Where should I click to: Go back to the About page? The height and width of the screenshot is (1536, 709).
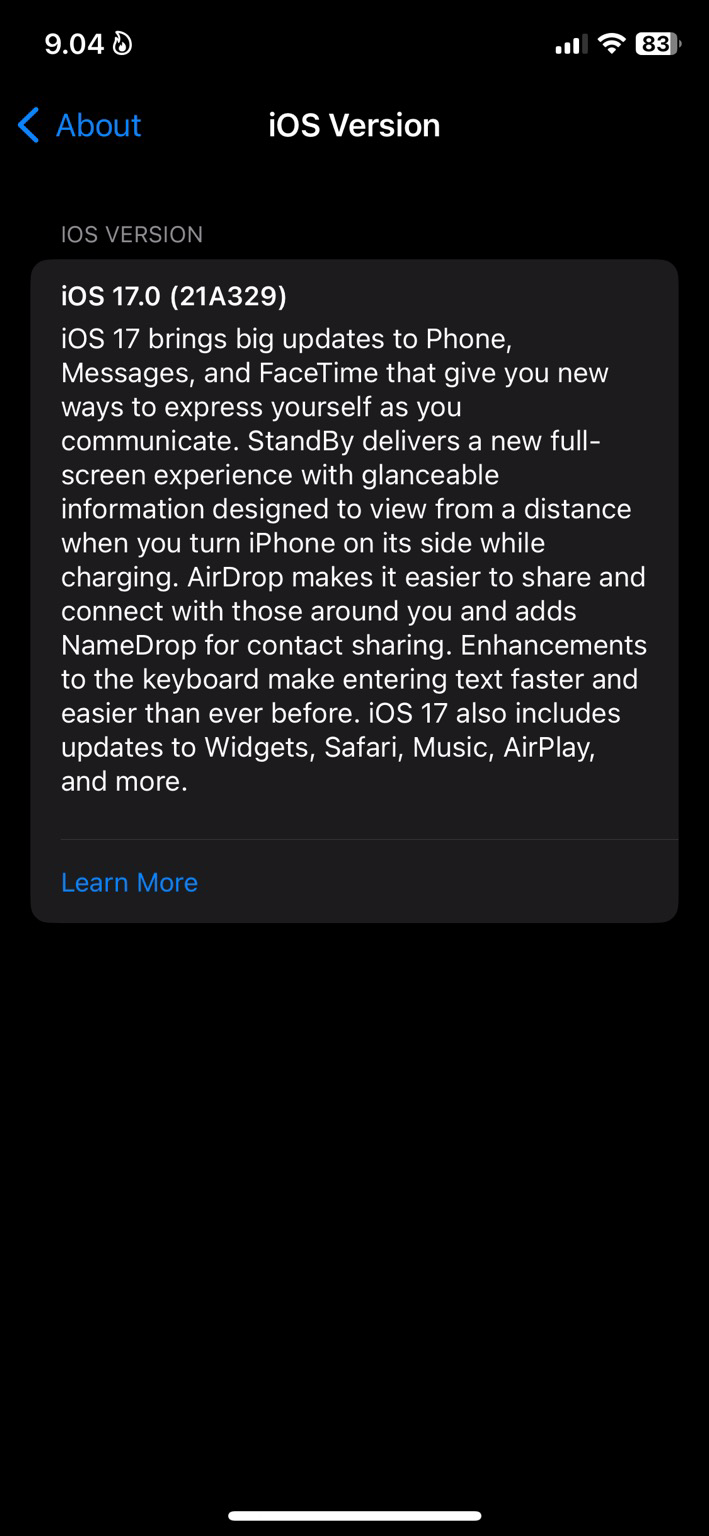(x=80, y=125)
